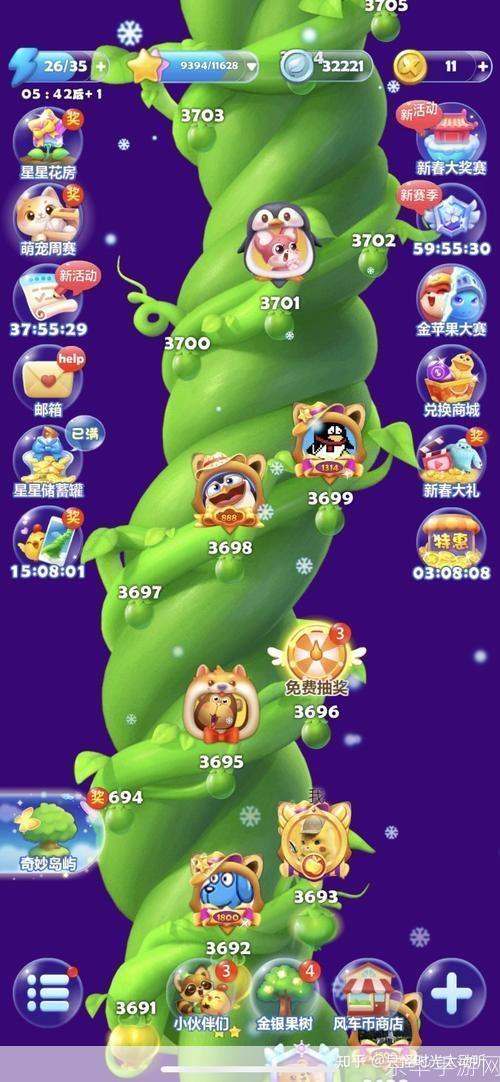Add gold coins with the plus button
This screenshot has width=500, height=1082.
[481, 66]
